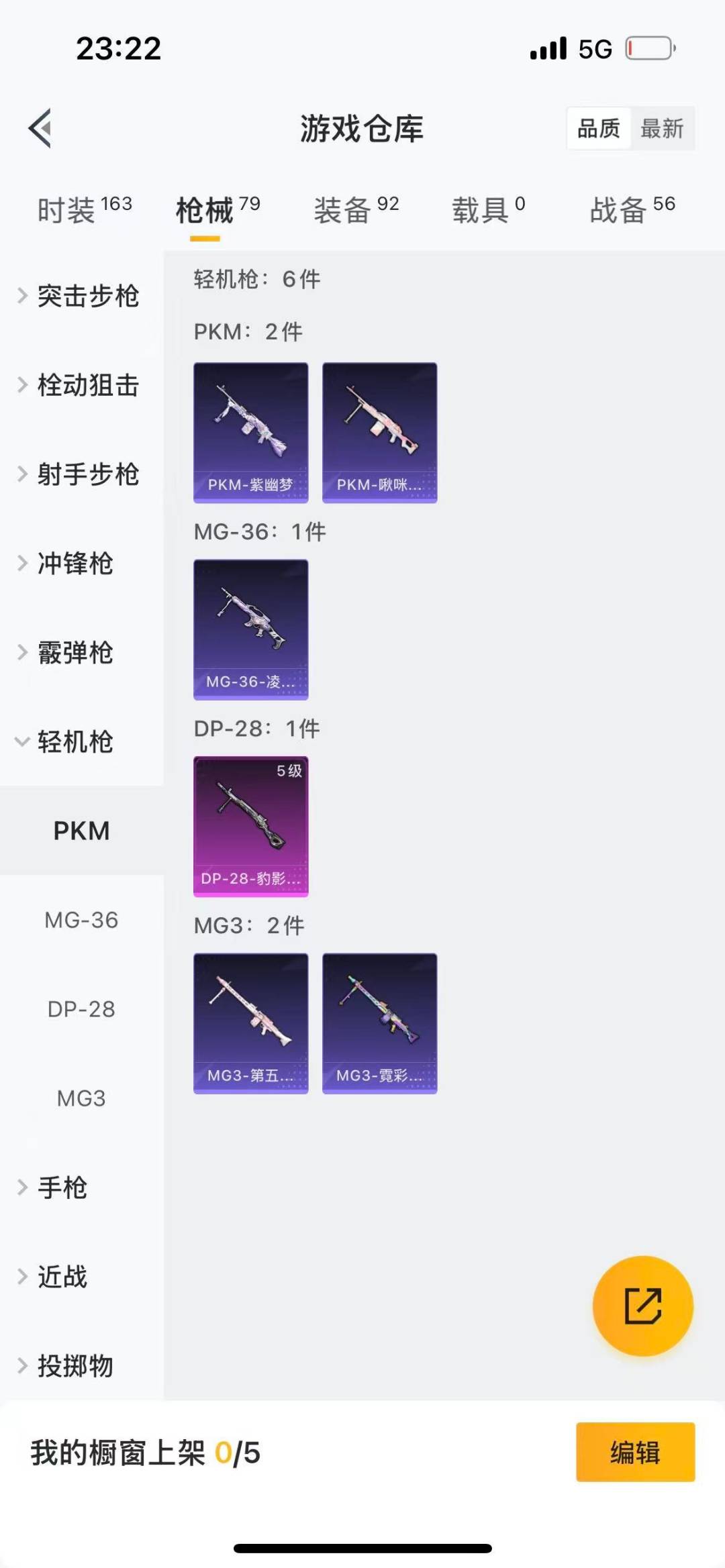Switch to the 时装 tab
Viewport: 725px width, 1568px height.
pos(84,210)
